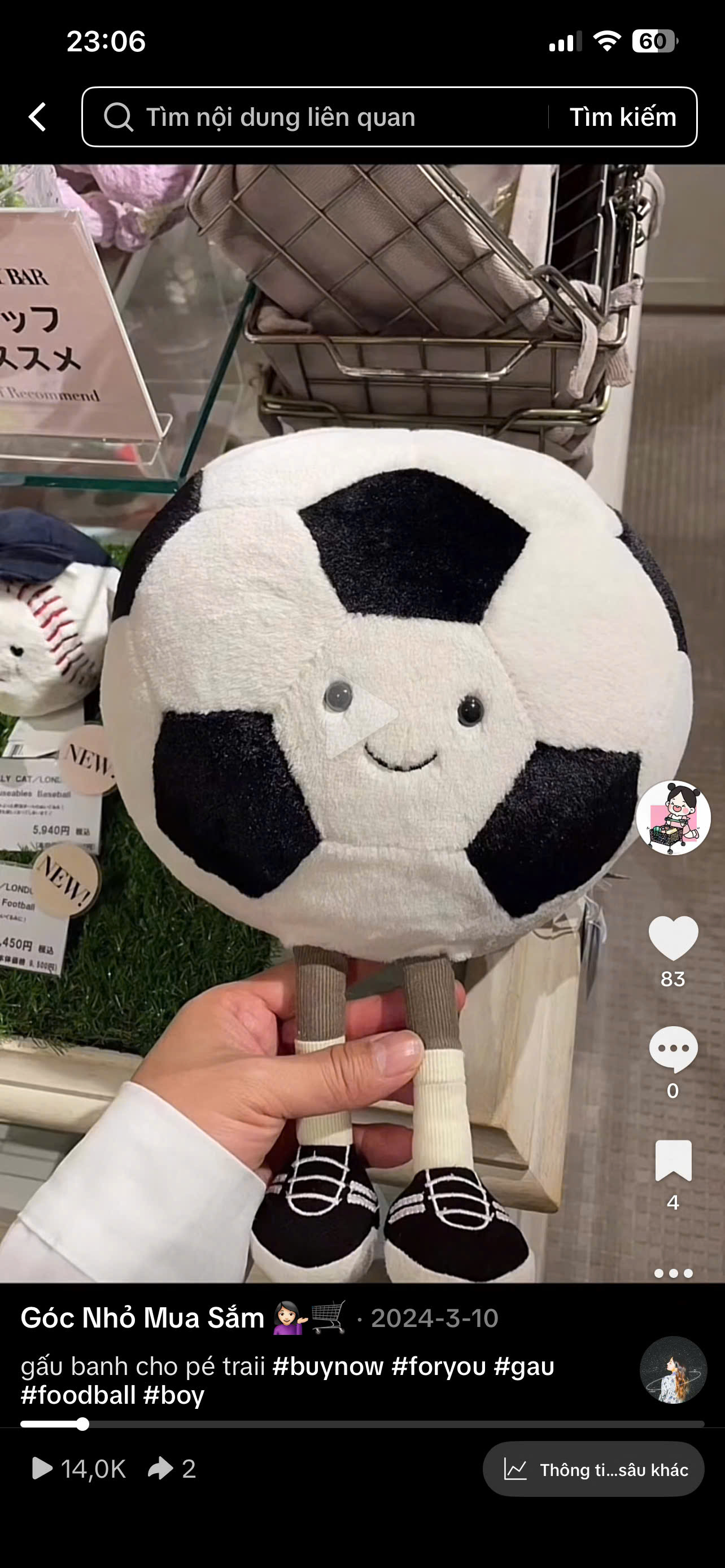Screen dimensions: 725x1568
Task: Open the #foodball hashtag
Action: pos(78,1395)
